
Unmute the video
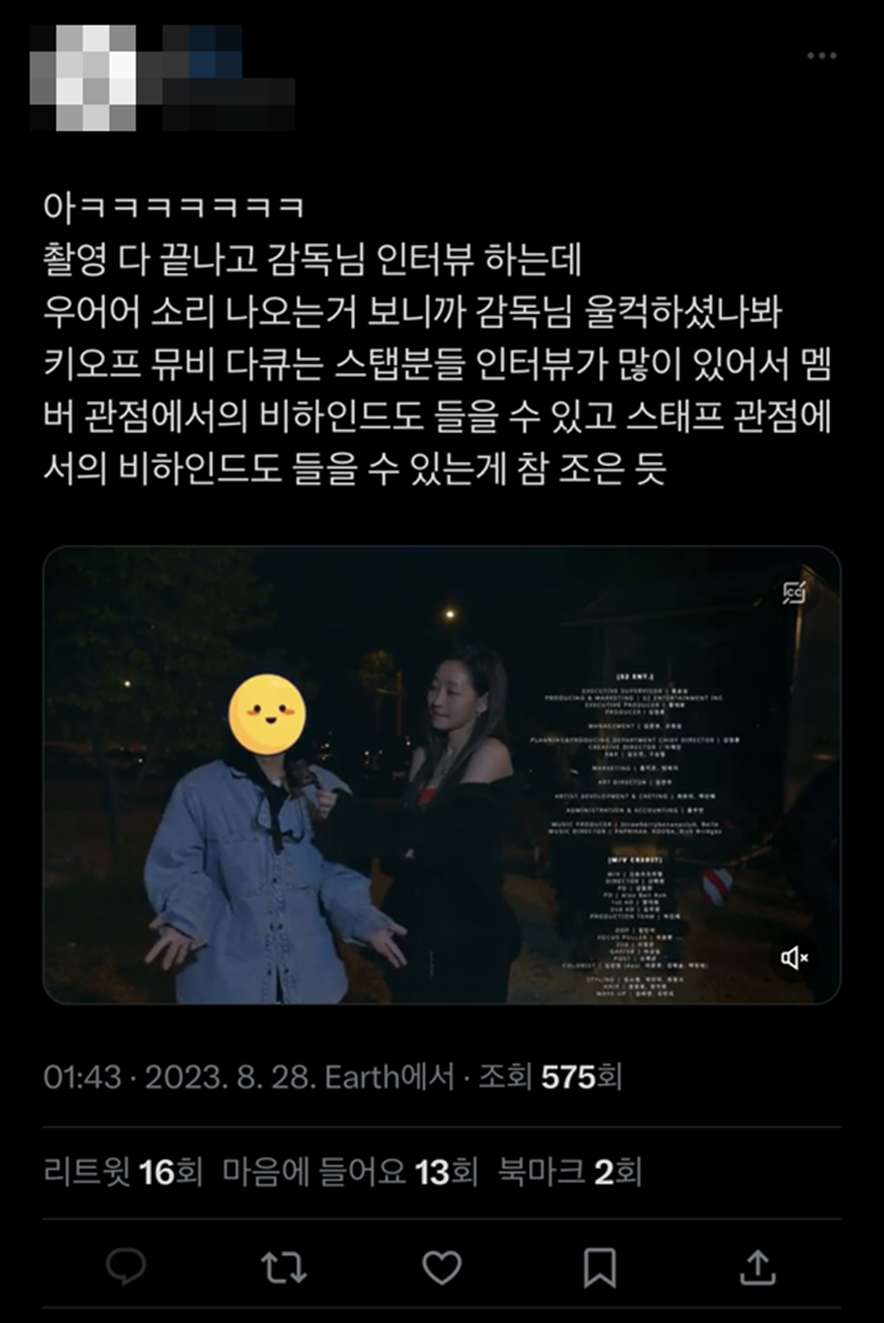795,959
